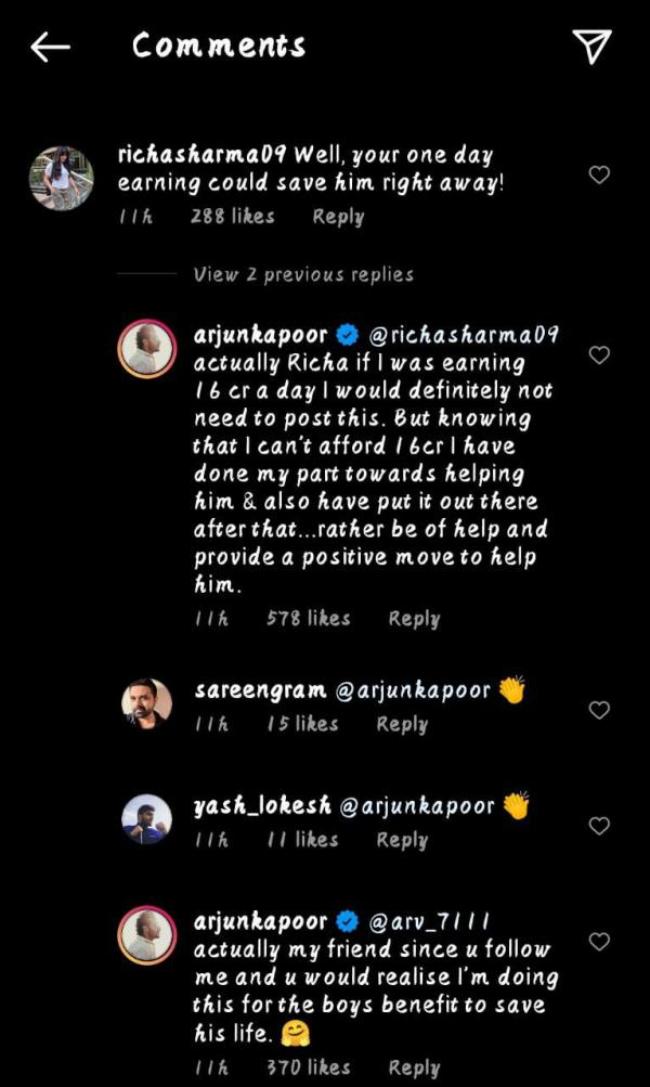
Task: Reply to yash_lokesh's comment
Action: (x=402, y=840)
